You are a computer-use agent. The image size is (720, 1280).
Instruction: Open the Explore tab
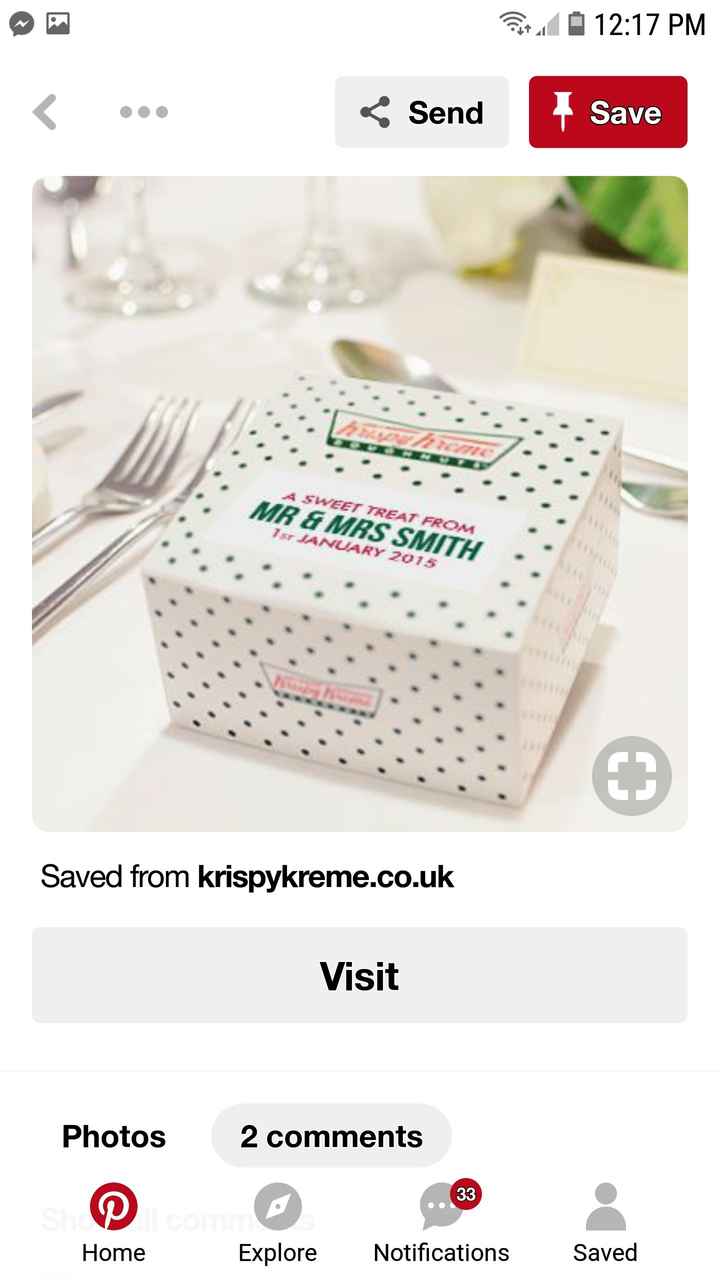(277, 1224)
